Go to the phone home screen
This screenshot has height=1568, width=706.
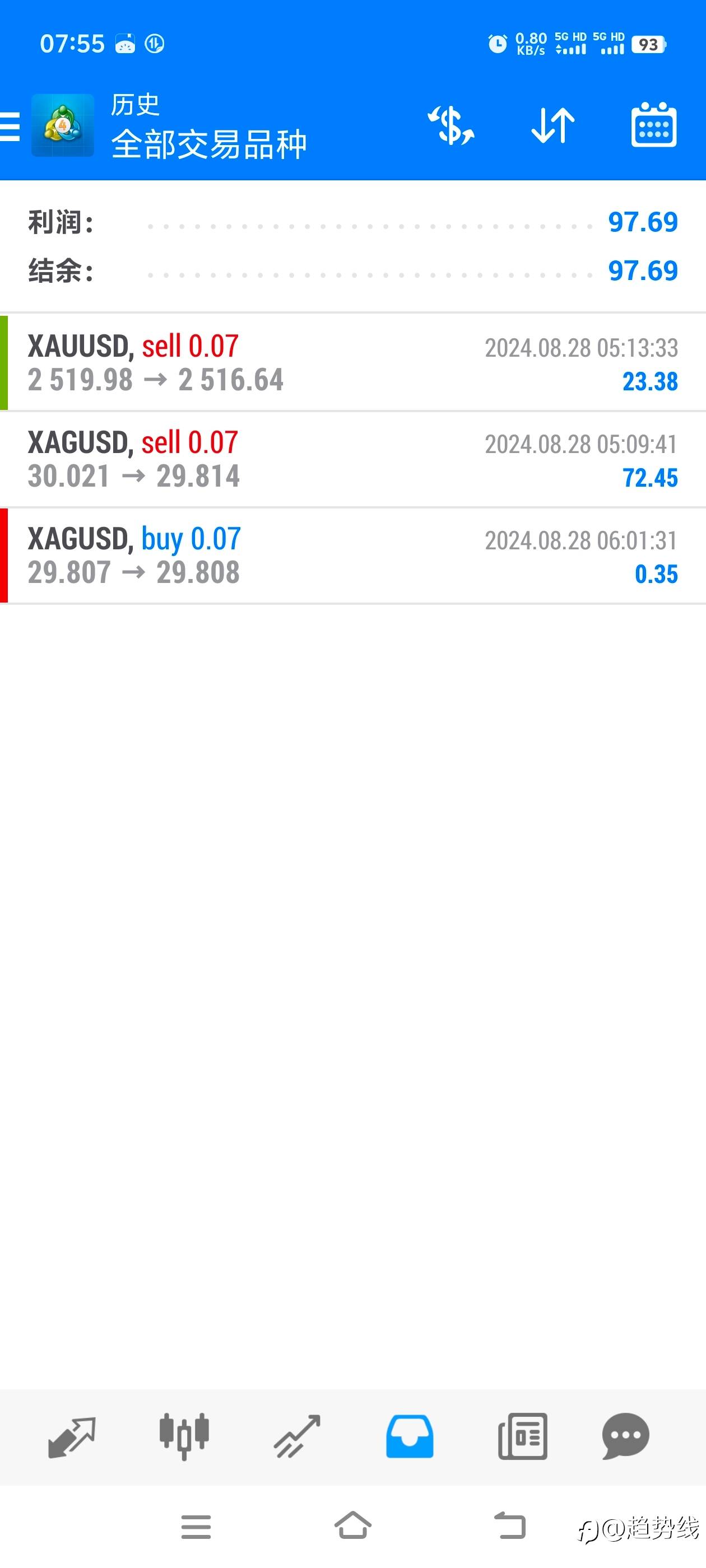point(352,1526)
